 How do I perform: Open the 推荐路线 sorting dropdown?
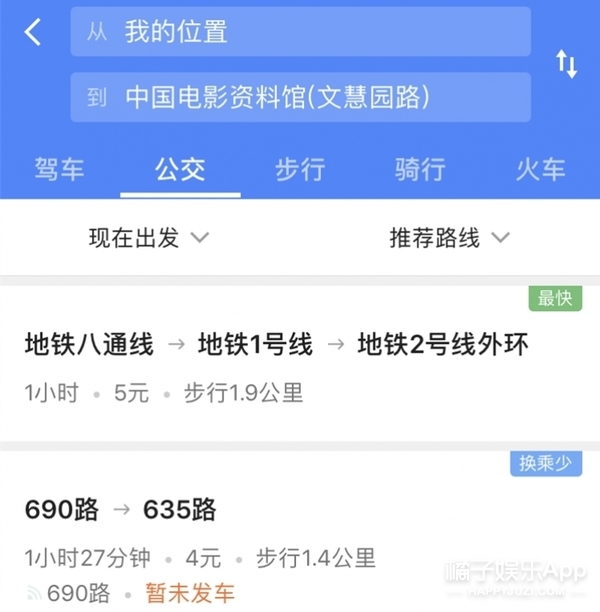(449, 238)
